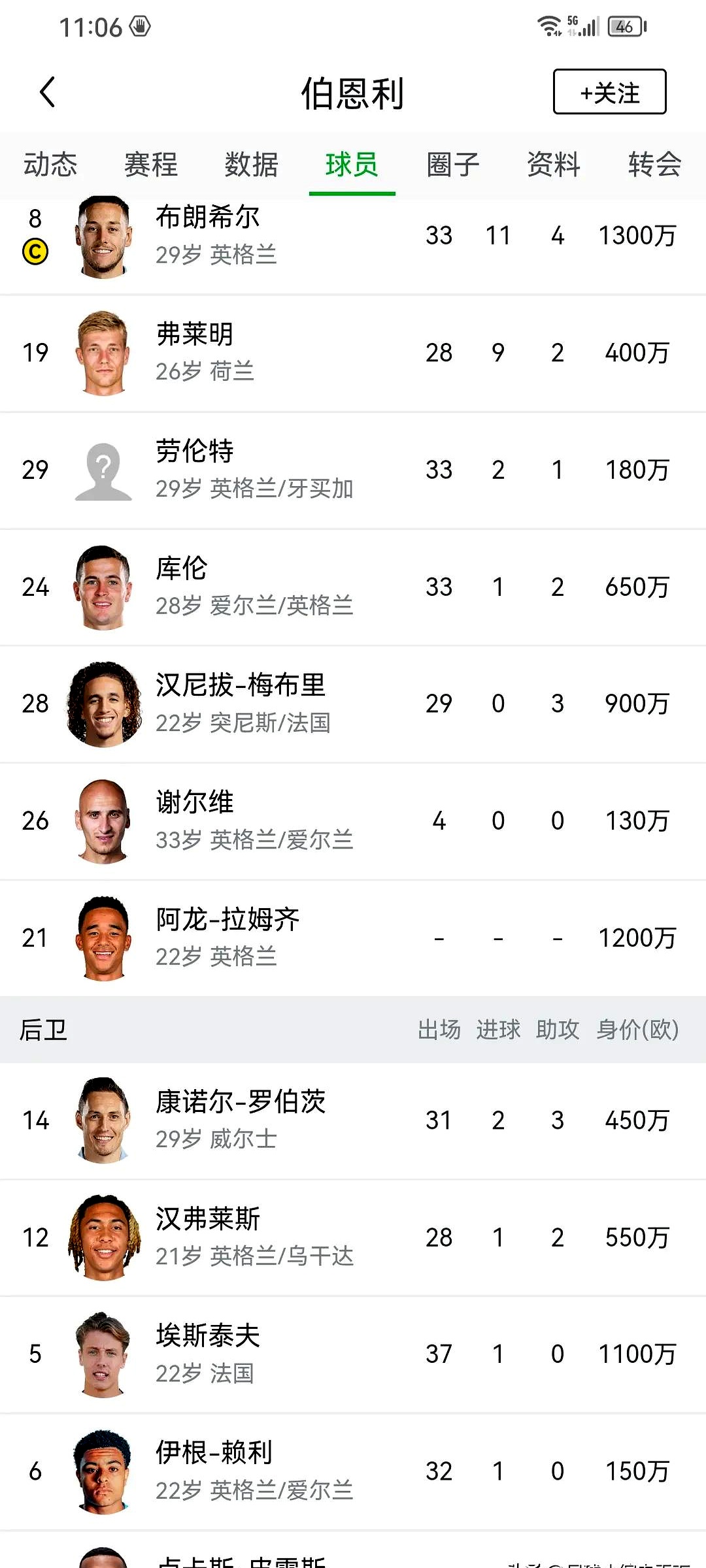Open 伊根-赖利's player row
This screenshot has width=706, height=1568.
click(x=214, y=1471)
